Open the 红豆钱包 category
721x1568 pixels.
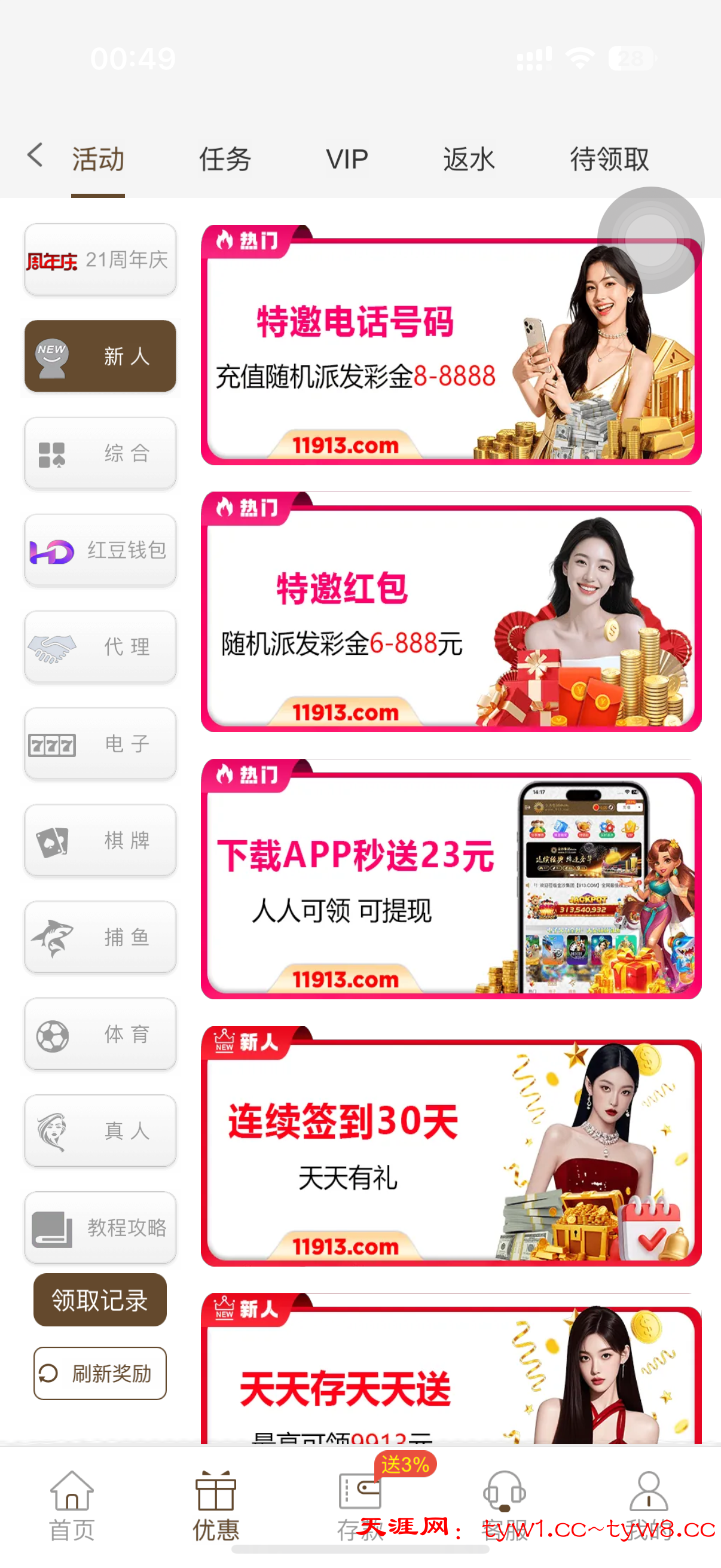pos(100,550)
